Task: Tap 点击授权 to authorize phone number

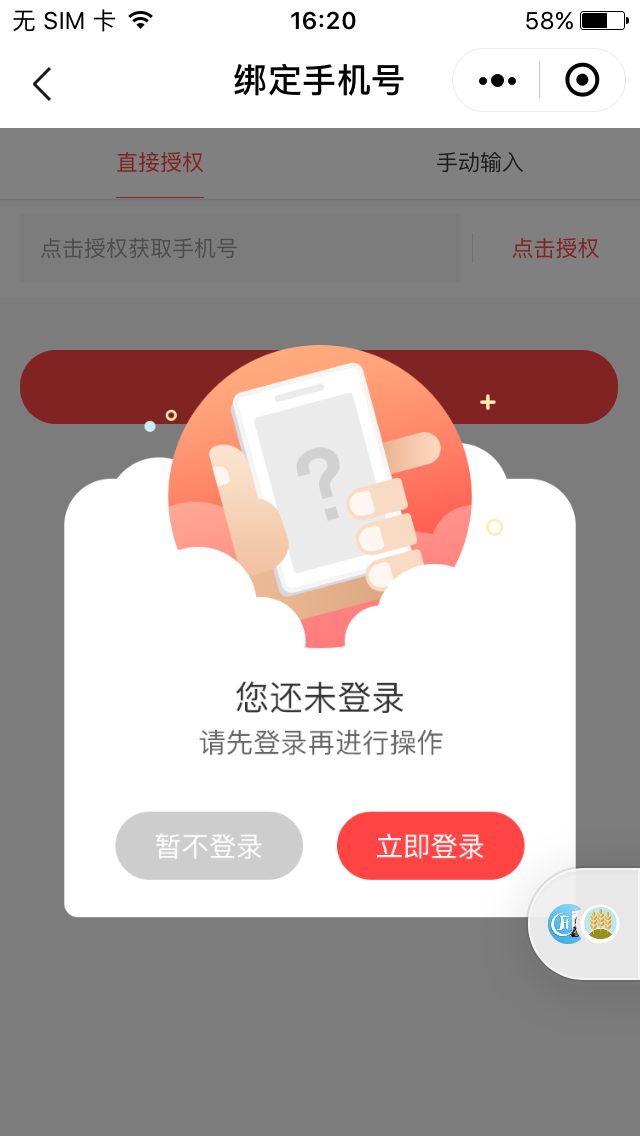Action: click(x=555, y=249)
